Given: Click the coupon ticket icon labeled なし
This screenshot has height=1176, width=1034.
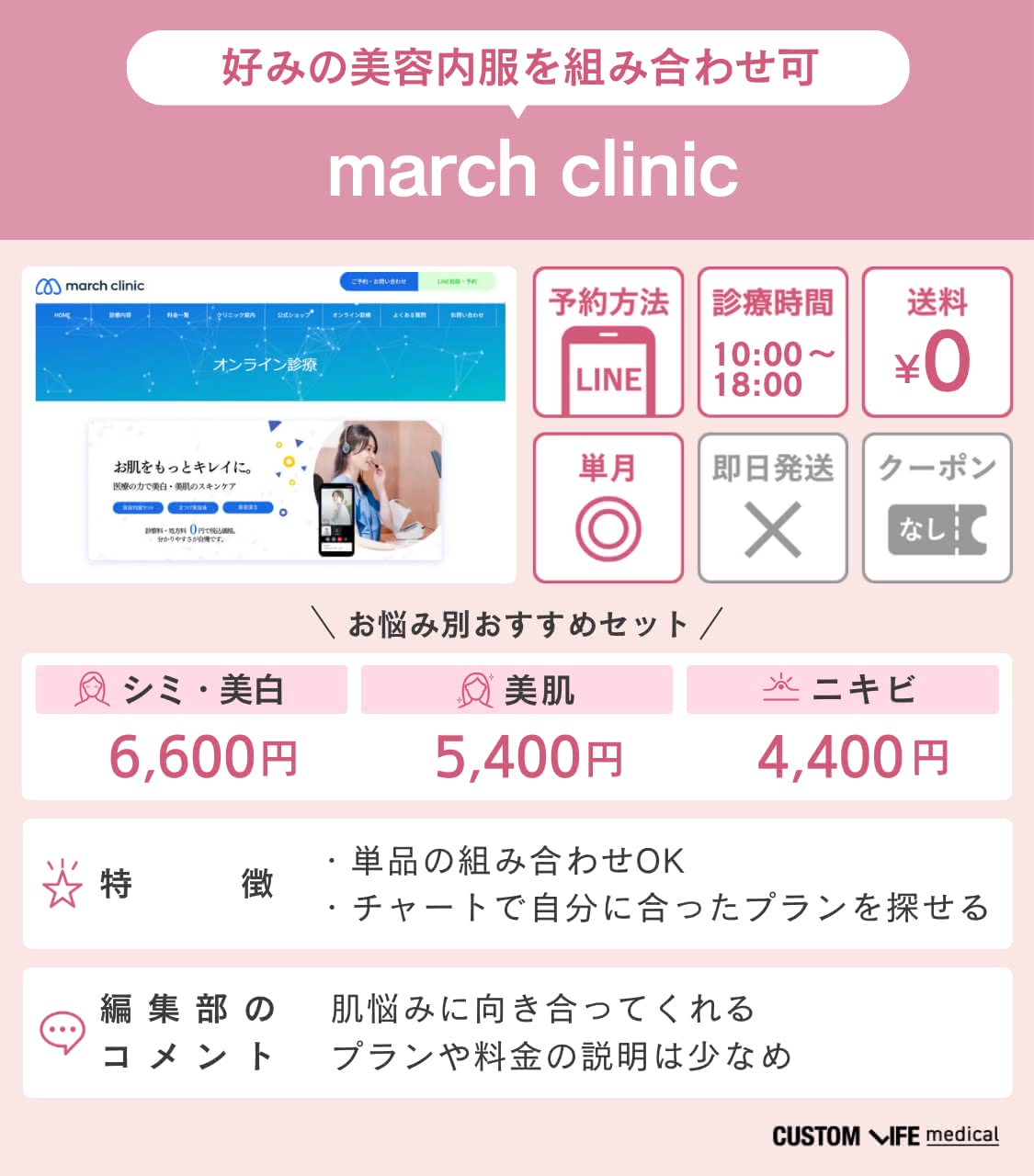Looking at the screenshot, I should click(937, 528).
